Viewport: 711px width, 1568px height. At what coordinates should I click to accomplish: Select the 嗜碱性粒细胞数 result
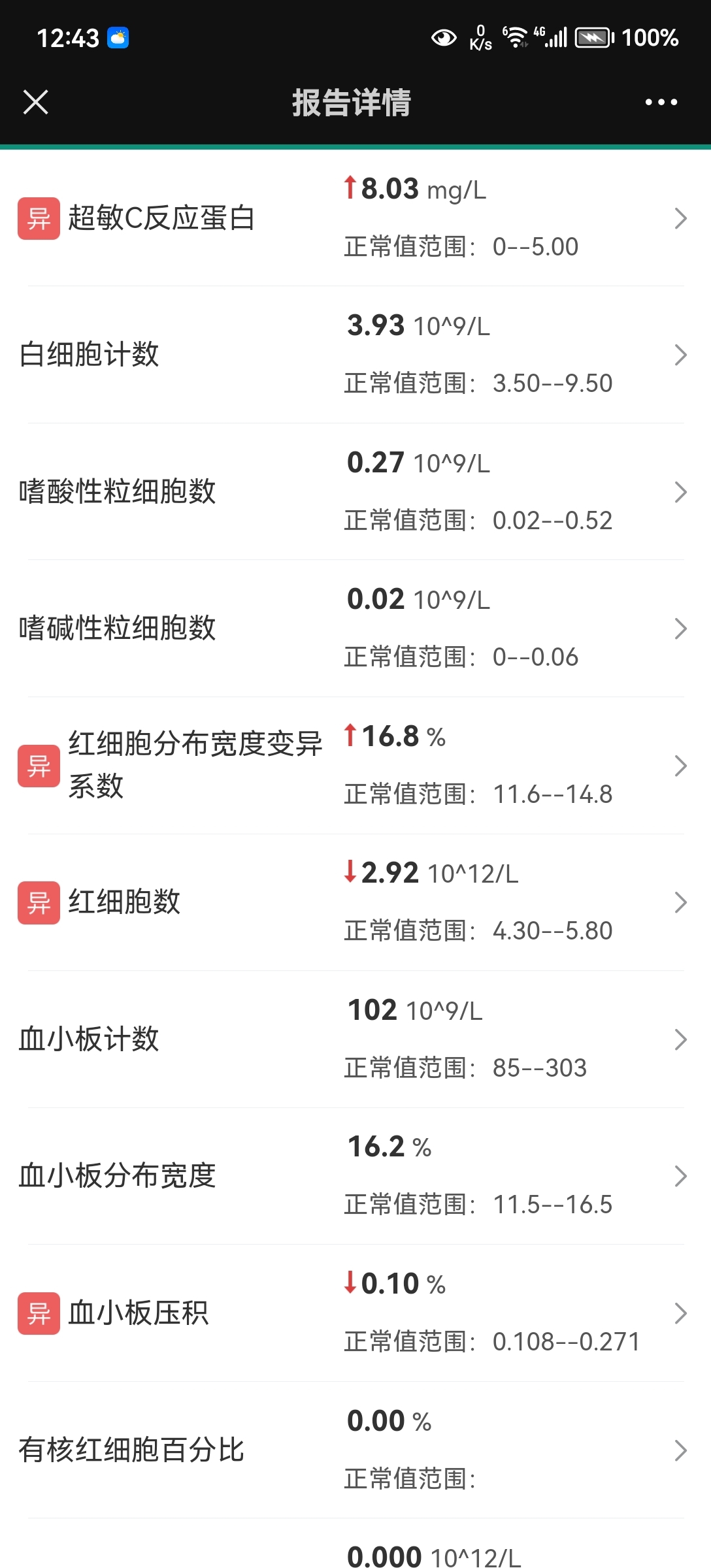355,629
